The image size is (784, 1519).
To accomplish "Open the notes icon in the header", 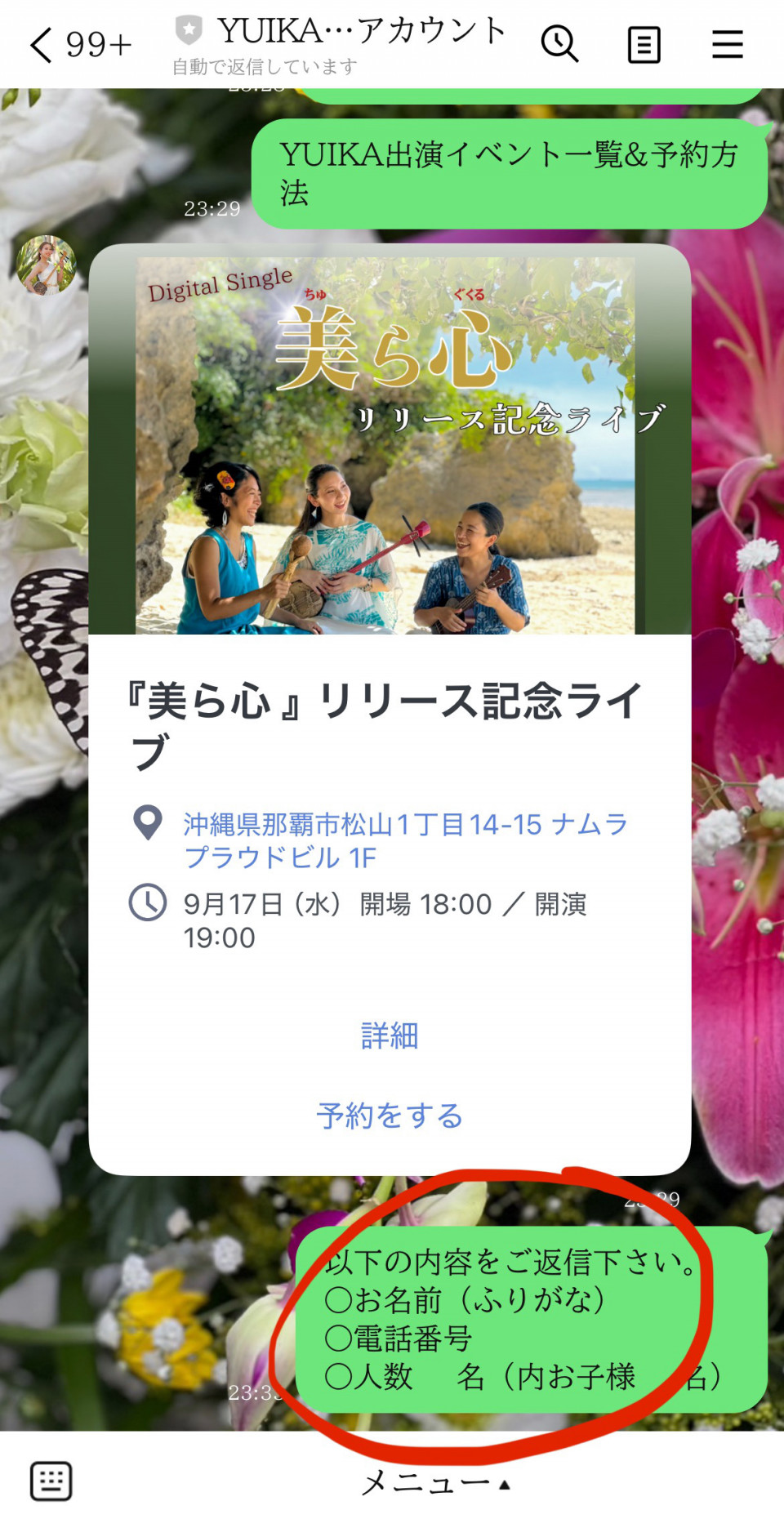I will point(644,44).
